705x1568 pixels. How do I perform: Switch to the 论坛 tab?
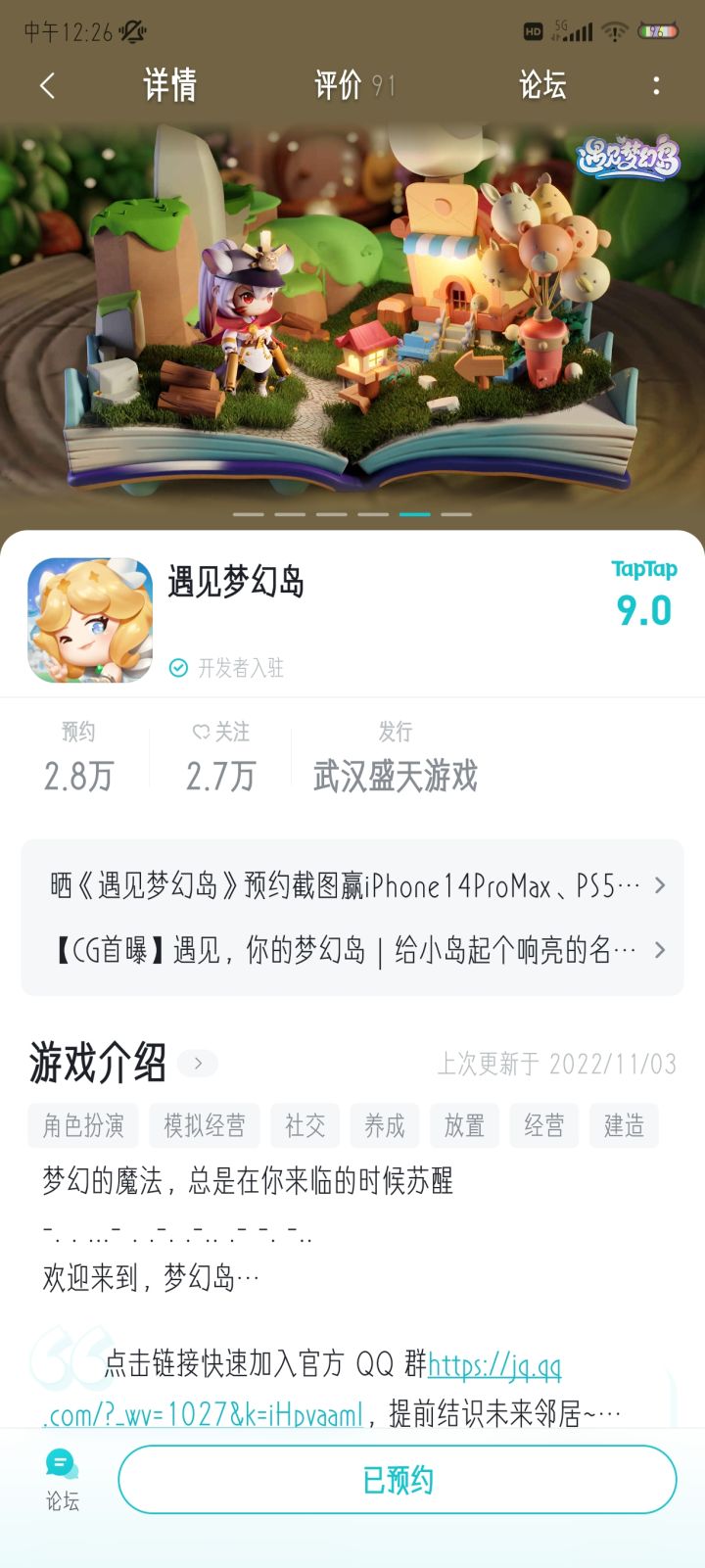[x=540, y=86]
